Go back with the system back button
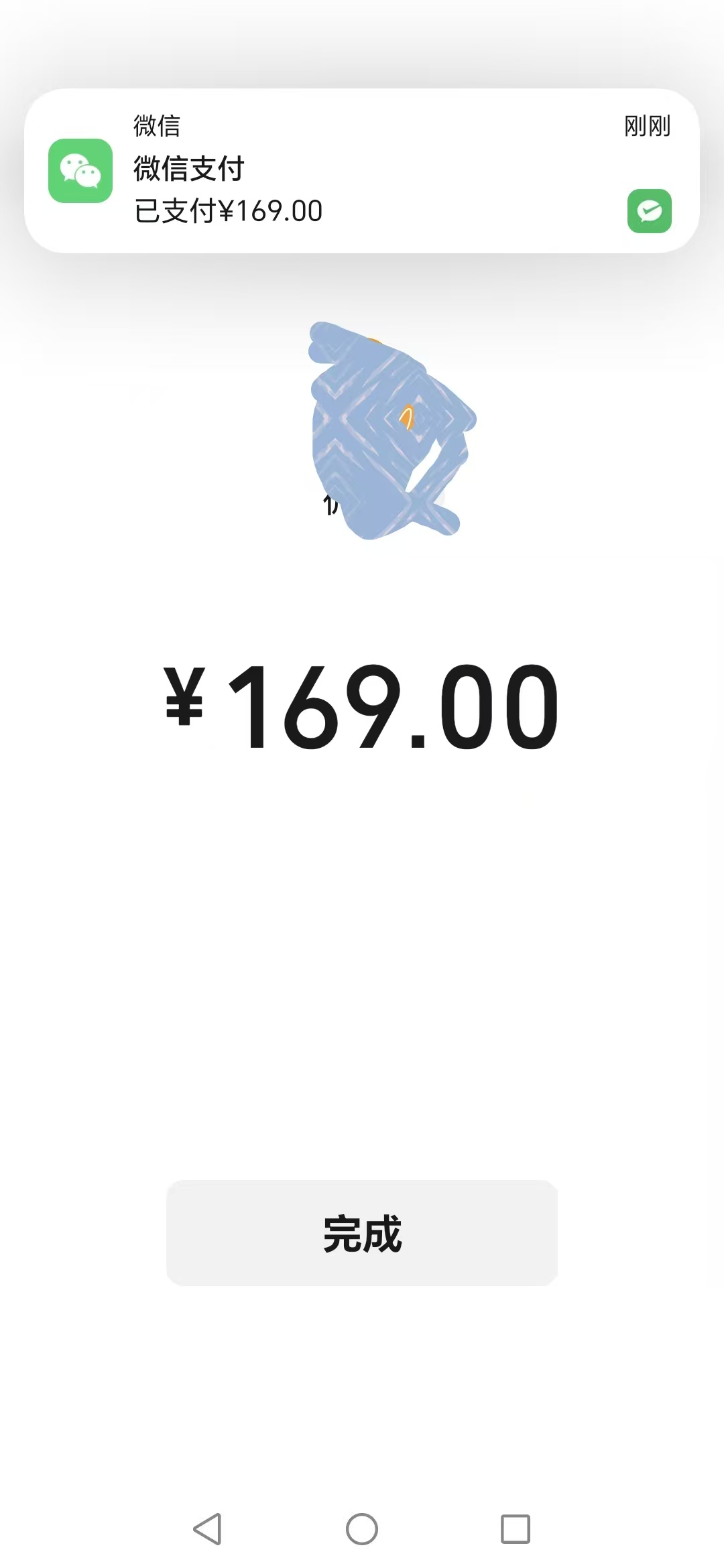 (x=207, y=1528)
